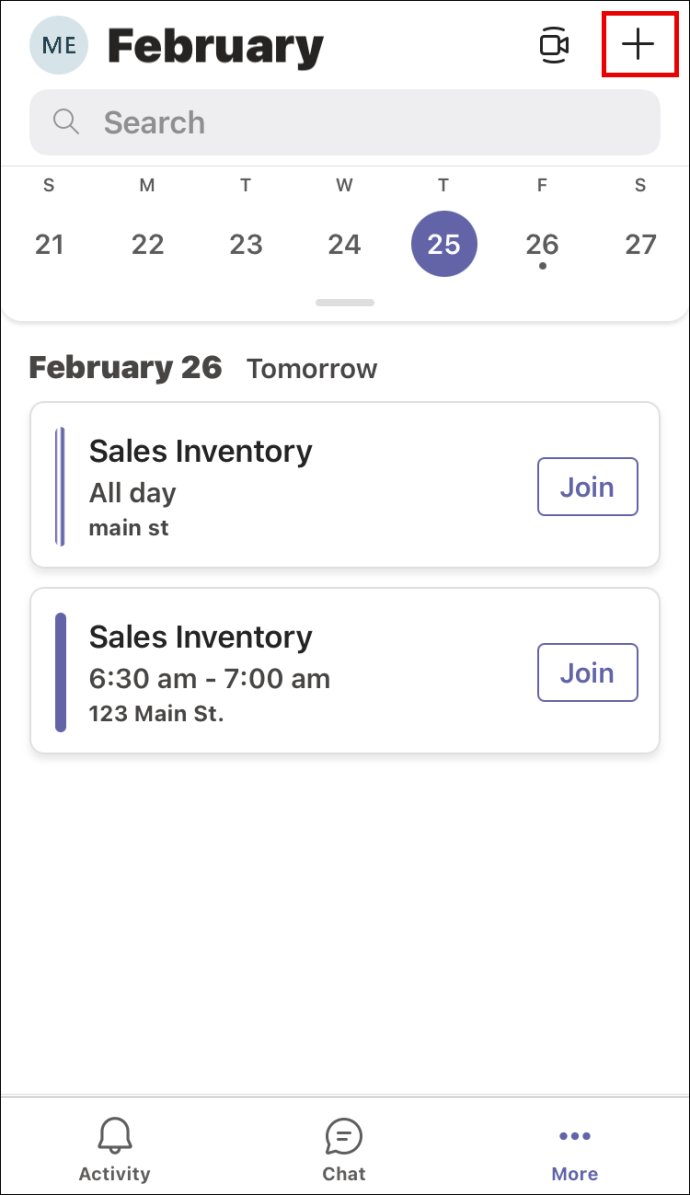Join the 6:30 am Sales Inventory meeting
Viewport: 690px width, 1195px height.
coord(587,673)
